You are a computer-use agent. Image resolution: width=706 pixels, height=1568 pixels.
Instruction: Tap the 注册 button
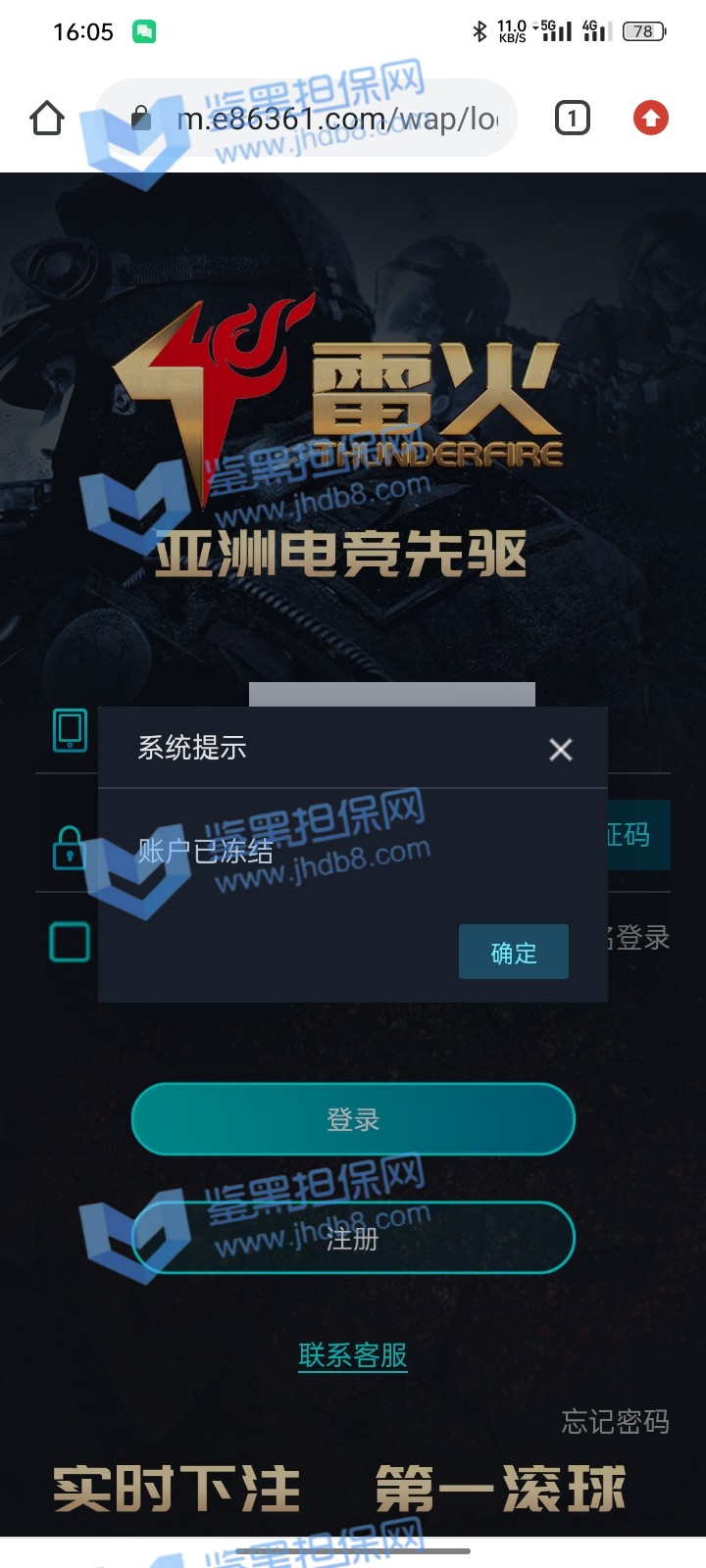coord(353,1238)
